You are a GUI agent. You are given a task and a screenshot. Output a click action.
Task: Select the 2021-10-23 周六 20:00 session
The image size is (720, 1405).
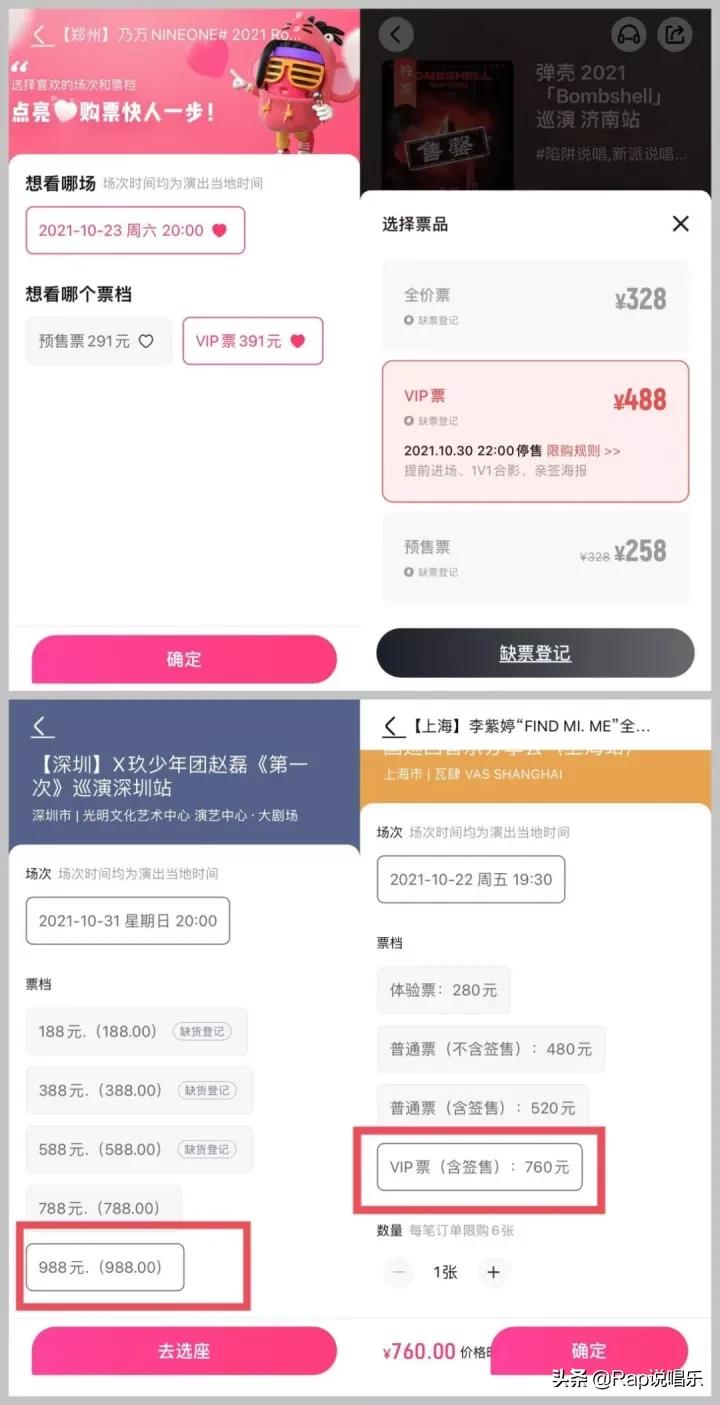(135, 230)
